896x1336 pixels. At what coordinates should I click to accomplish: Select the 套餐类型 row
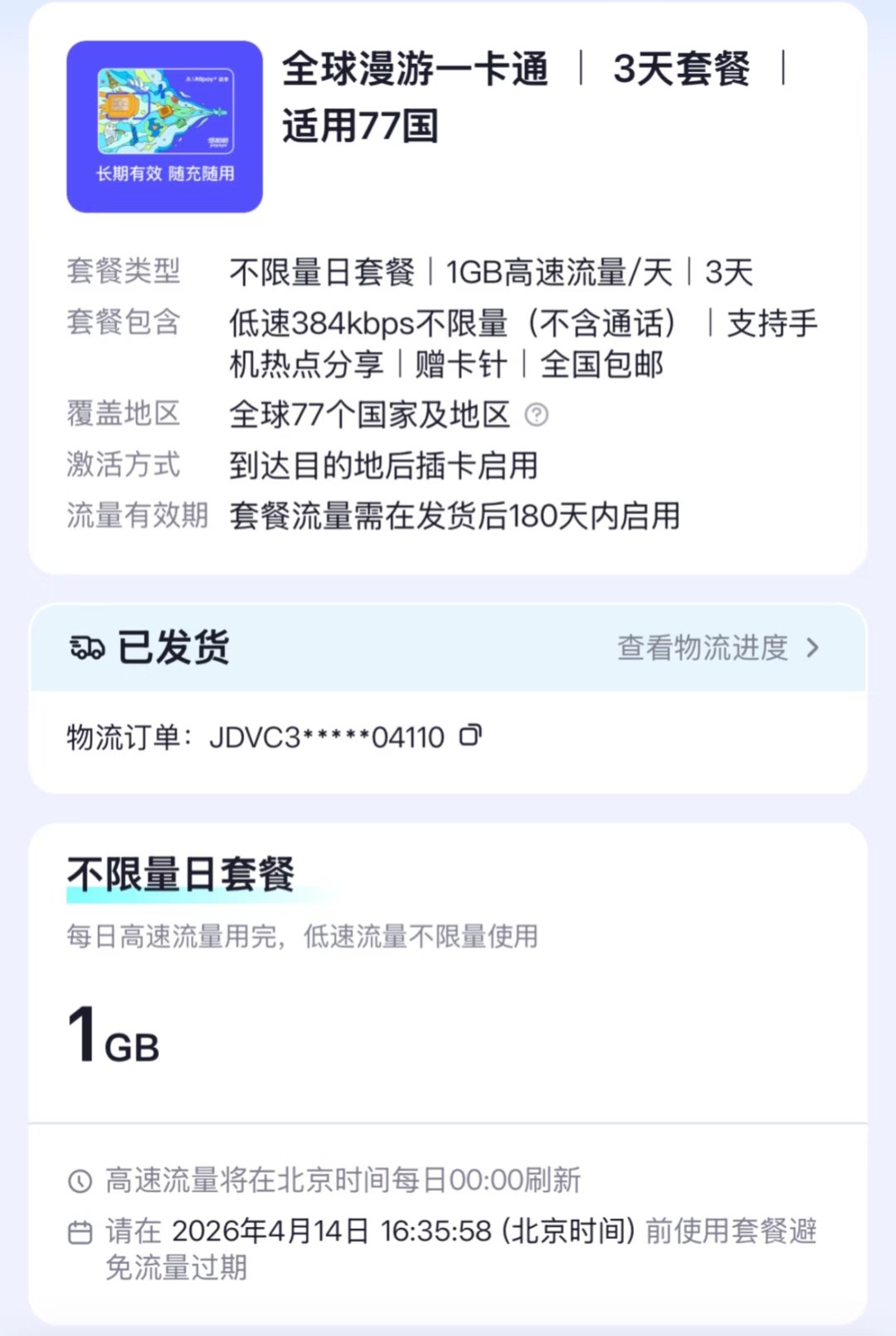[124, 271]
